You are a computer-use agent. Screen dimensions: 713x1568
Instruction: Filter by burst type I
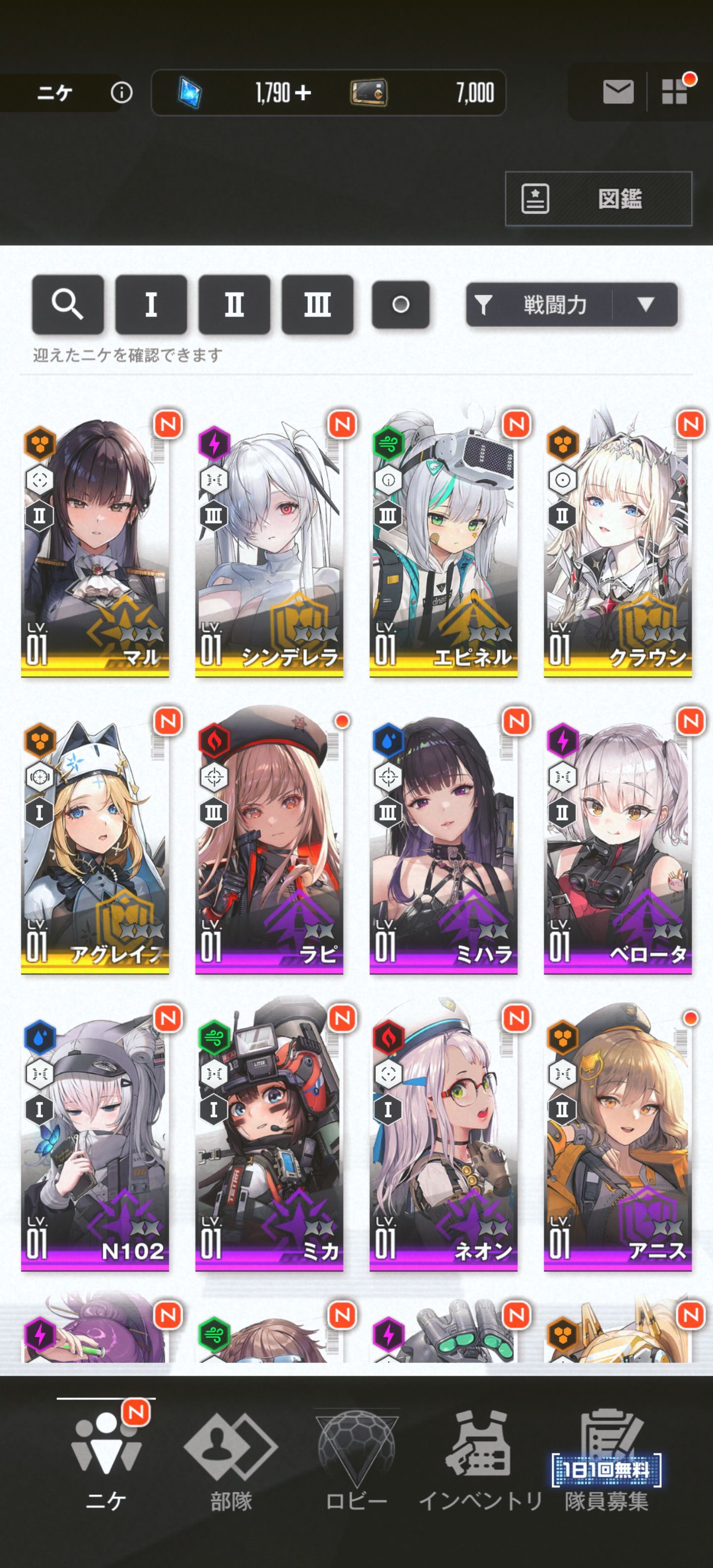(151, 304)
